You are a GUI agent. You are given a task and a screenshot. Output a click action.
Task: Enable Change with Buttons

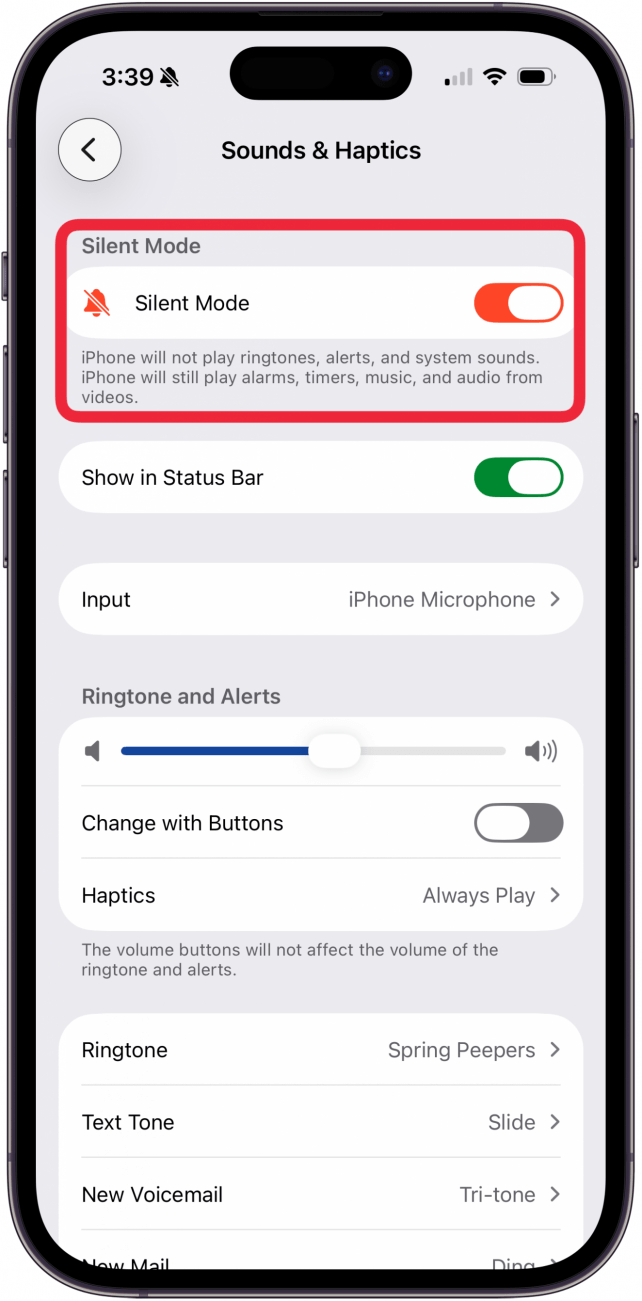tap(518, 824)
